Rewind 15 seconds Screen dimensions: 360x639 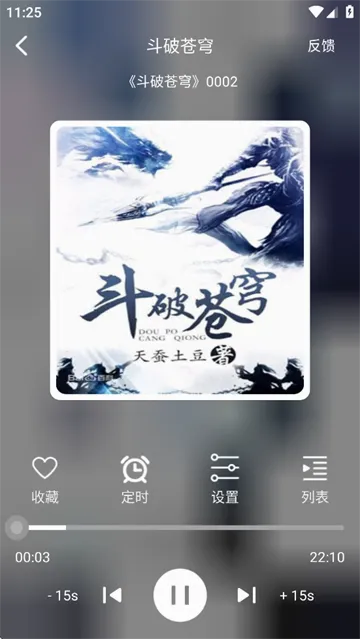pyautogui.click(x=62, y=596)
